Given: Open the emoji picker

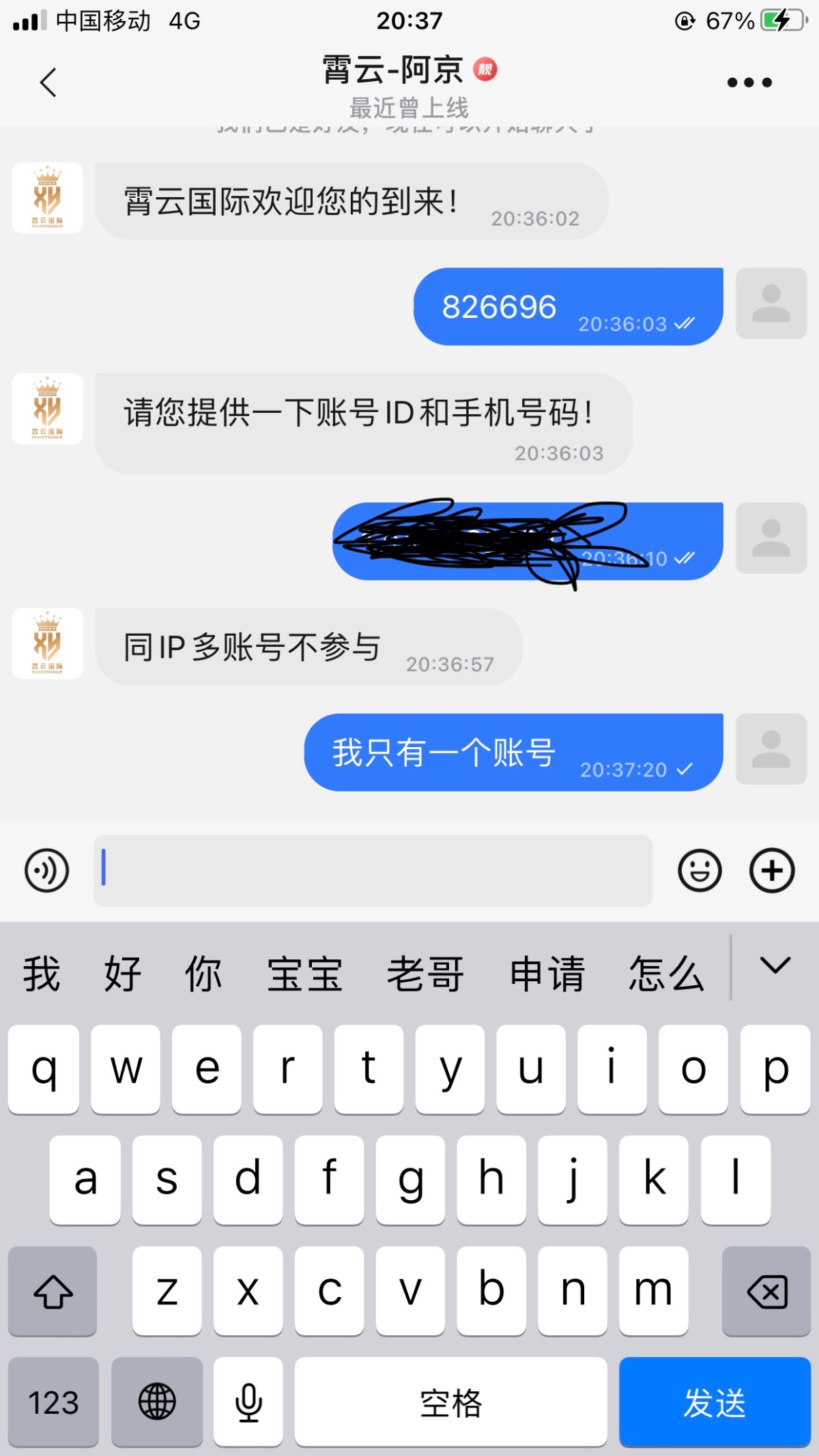Looking at the screenshot, I should tap(699, 871).
